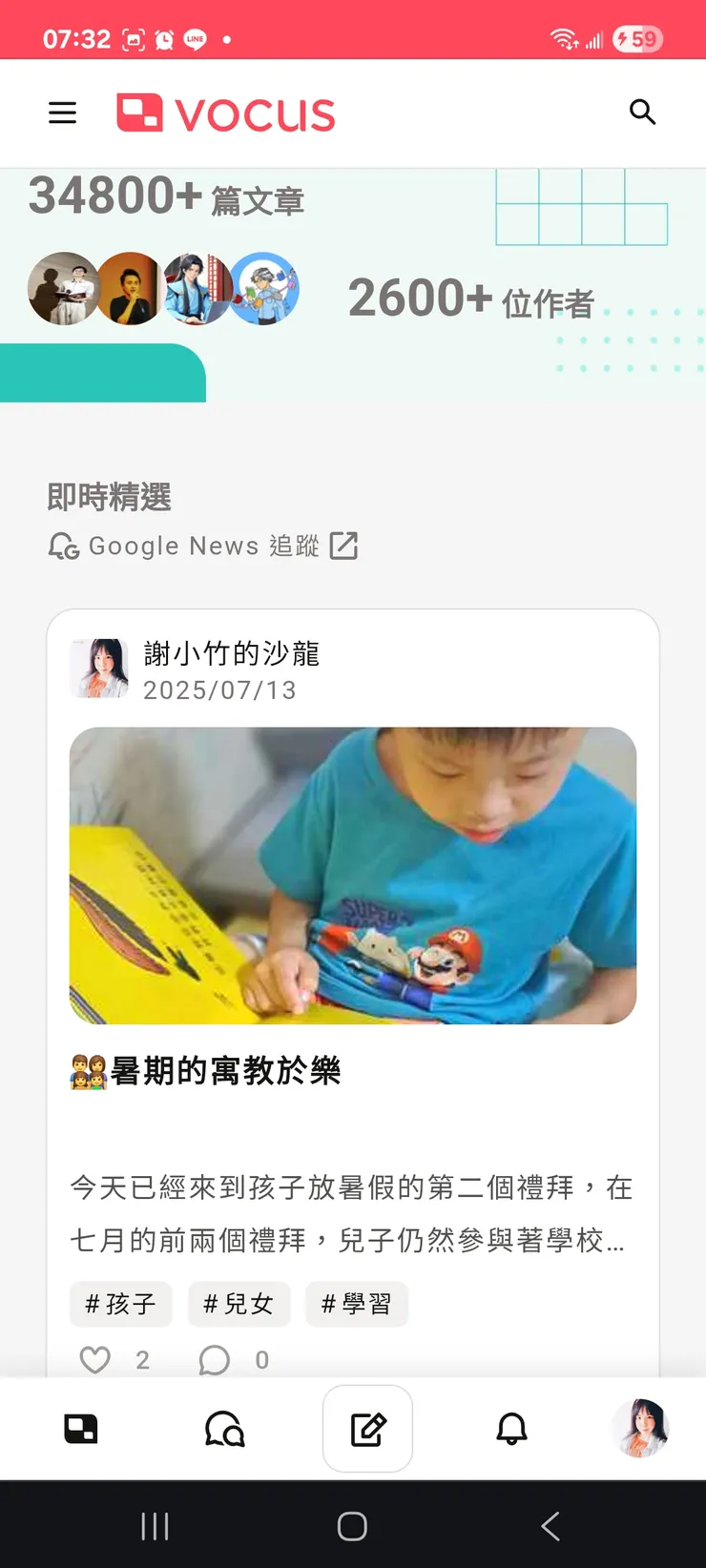Go back using the system back button
The width and height of the screenshot is (706, 1568).
tap(550, 1526)
